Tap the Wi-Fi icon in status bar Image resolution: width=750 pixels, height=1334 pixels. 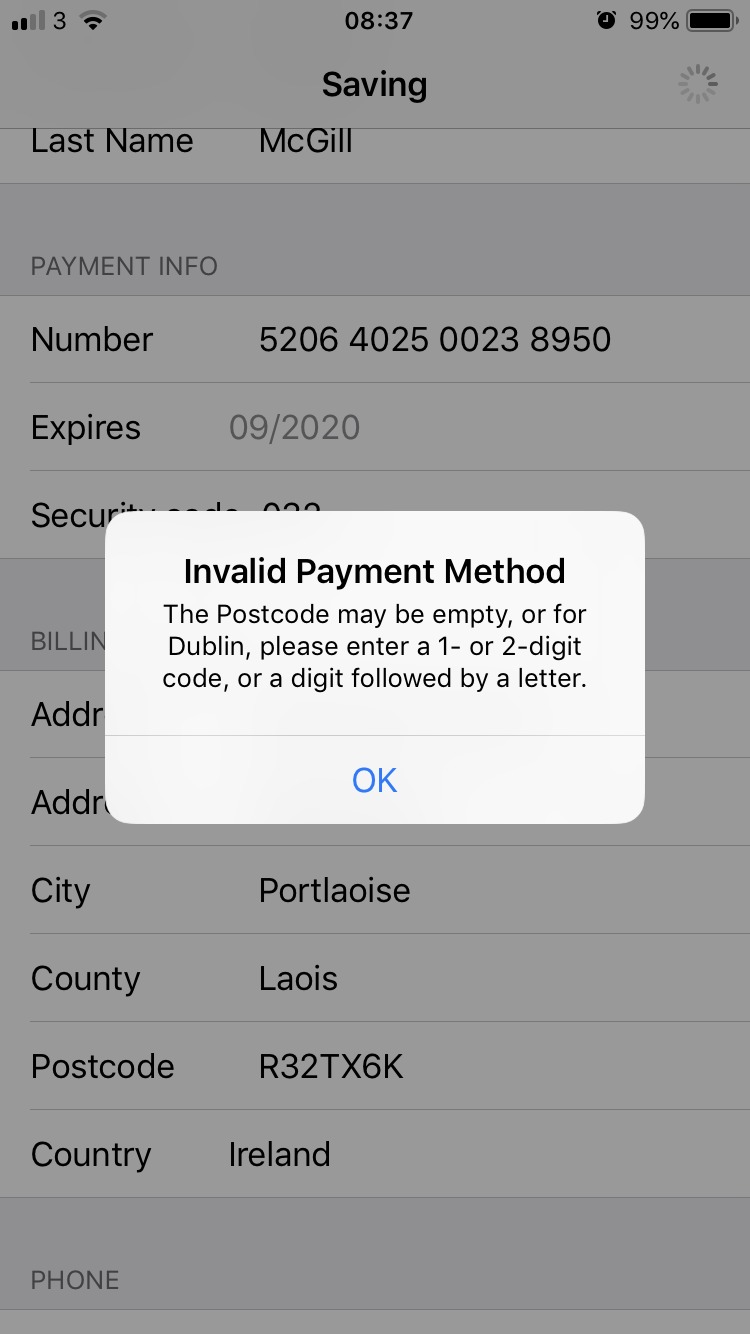[x=90, y=20]
